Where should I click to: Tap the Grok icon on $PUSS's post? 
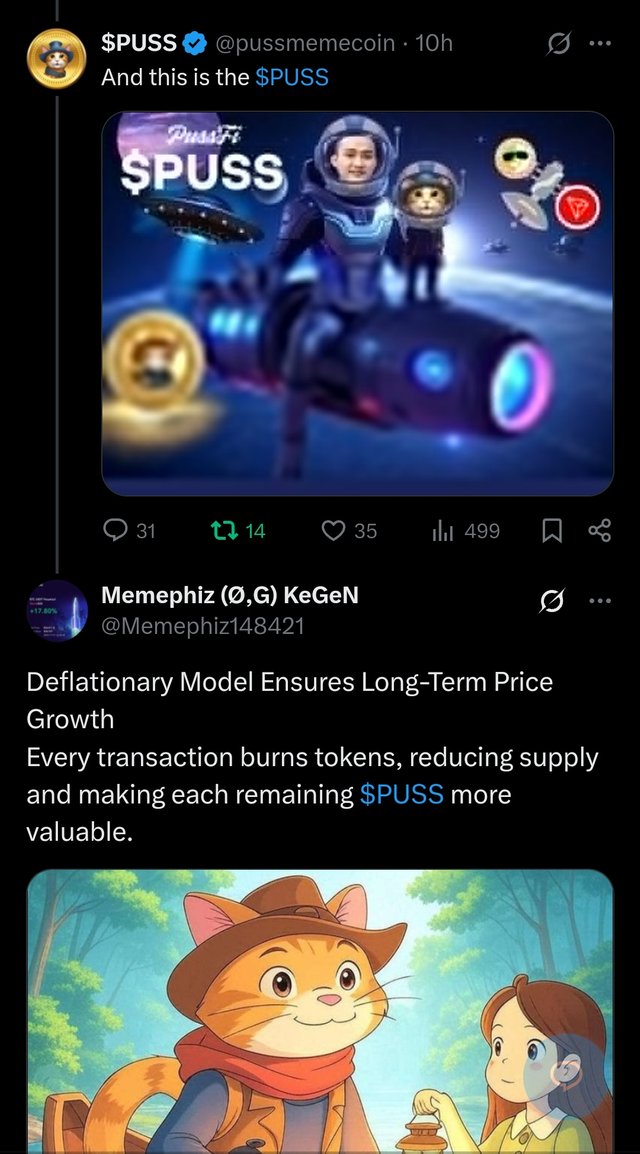tap(558, 44)
